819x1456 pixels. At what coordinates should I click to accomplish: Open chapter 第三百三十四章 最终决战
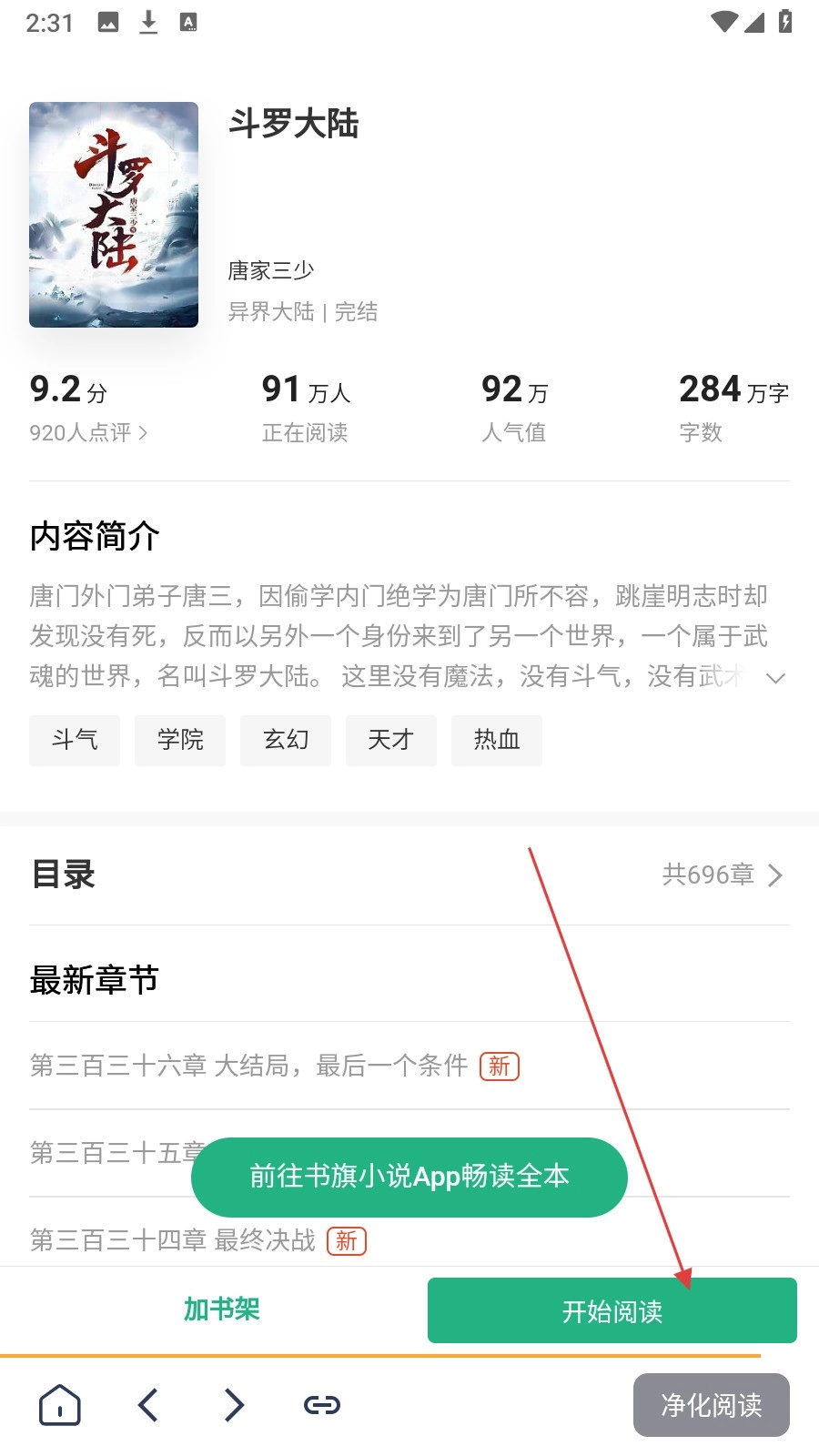[172, 1240]
